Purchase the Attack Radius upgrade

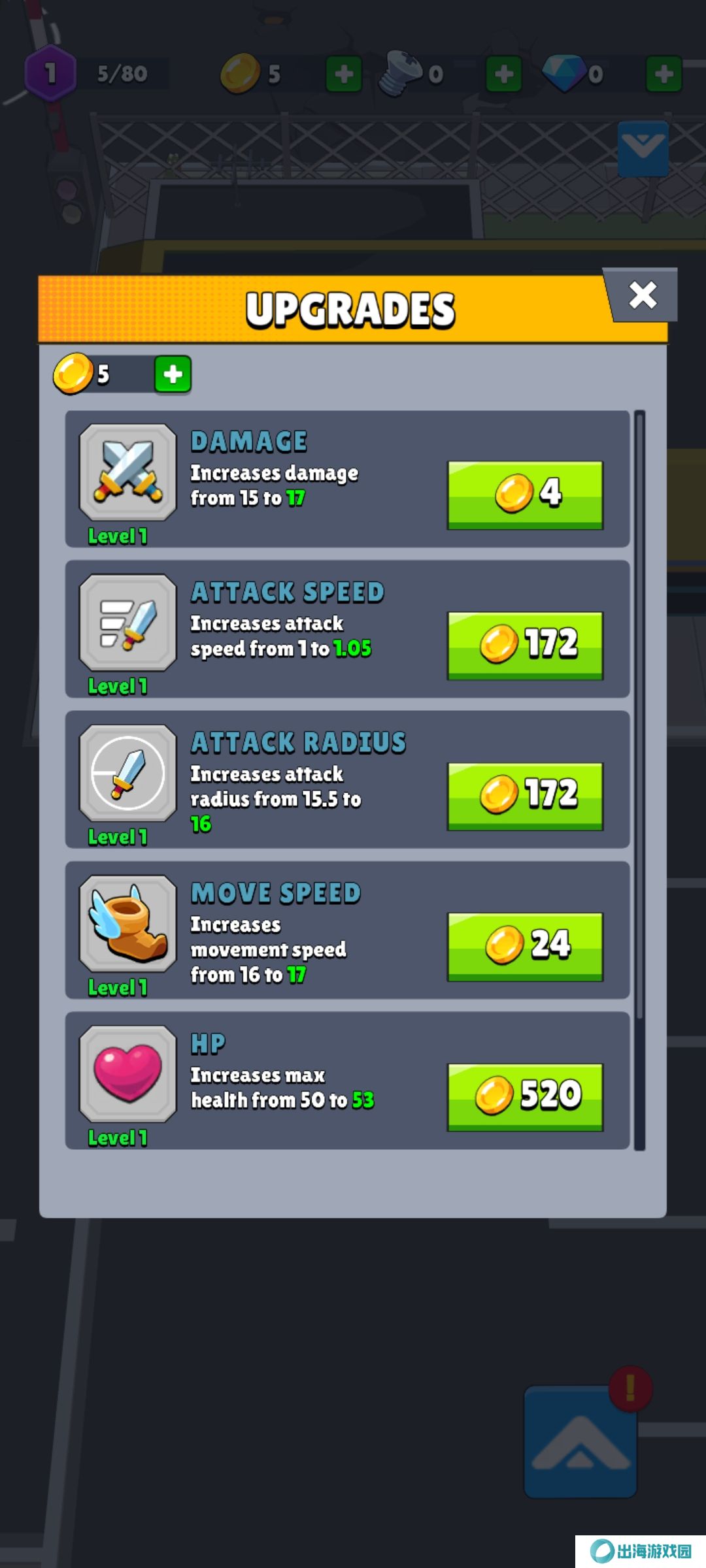(525, 795)
